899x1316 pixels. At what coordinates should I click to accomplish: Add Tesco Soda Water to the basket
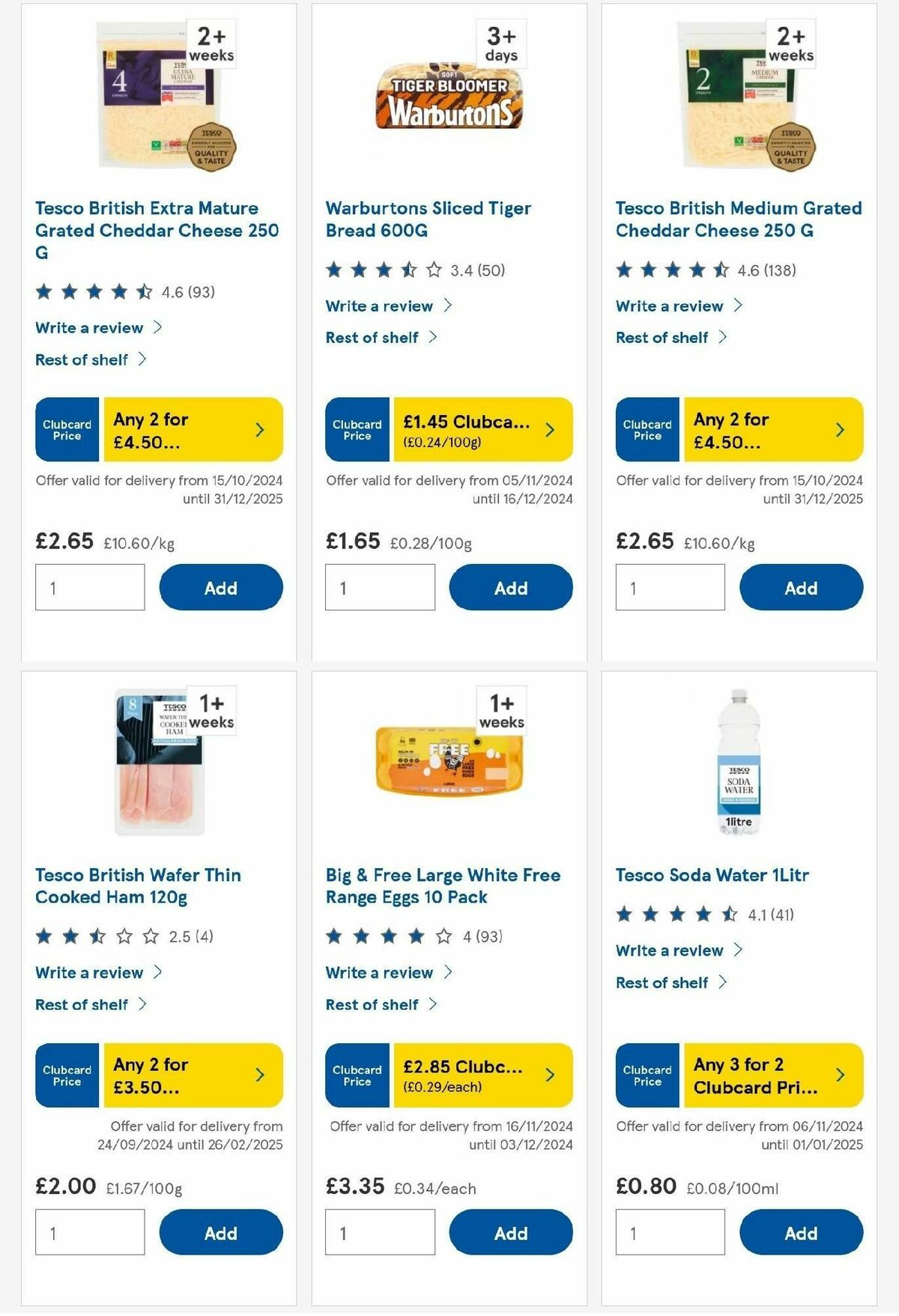801,1232
